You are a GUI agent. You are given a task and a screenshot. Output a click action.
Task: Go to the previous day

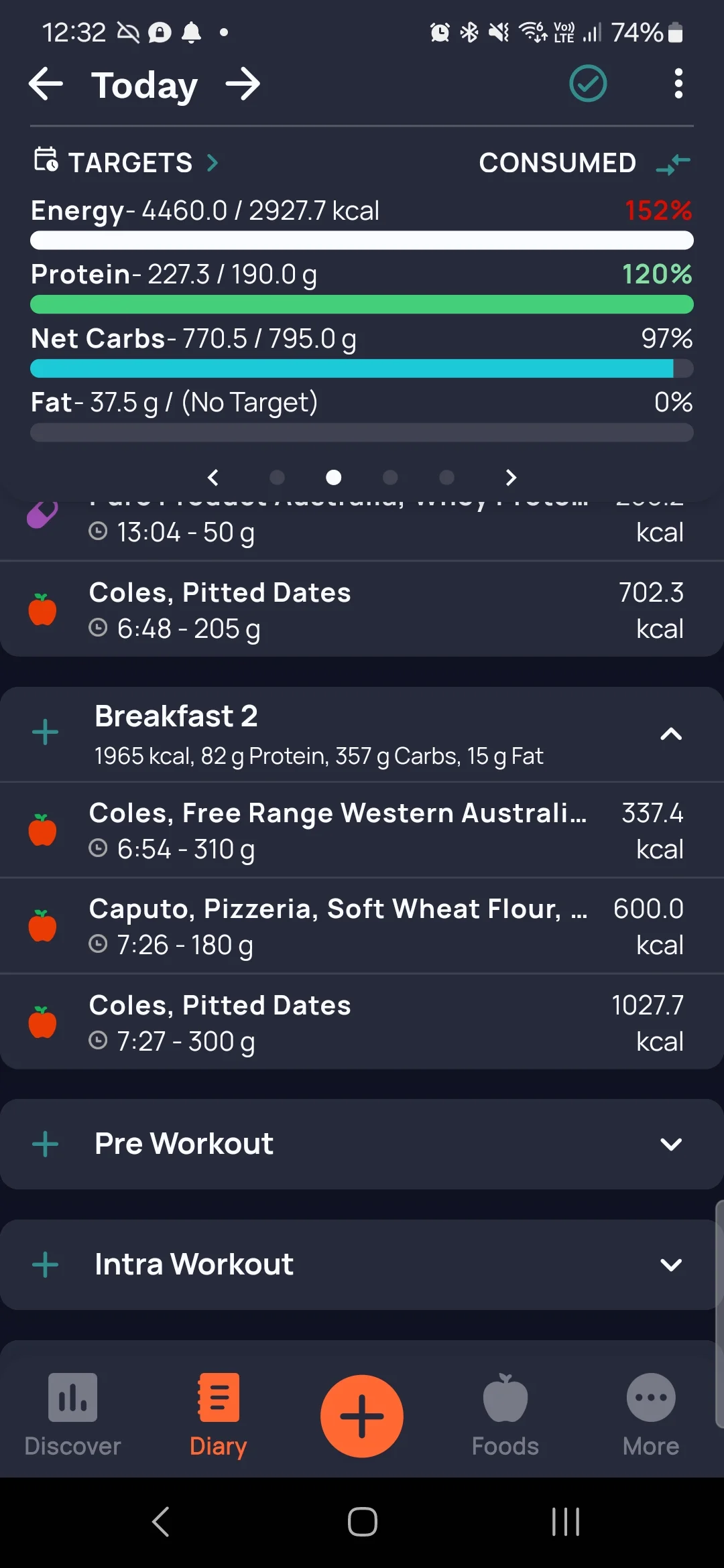tap(46, 84)
